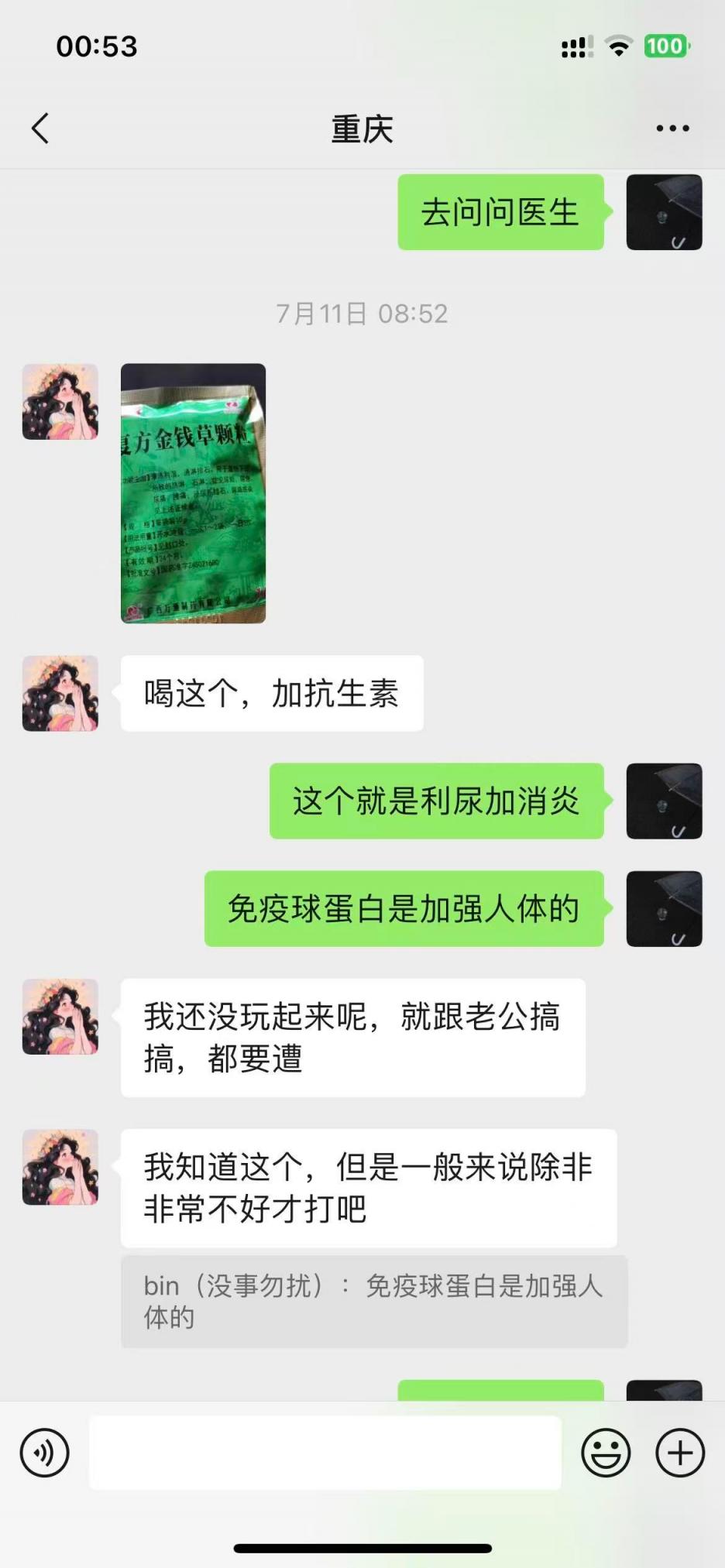Open the green medicine packet photo

(x=193, y=493)
